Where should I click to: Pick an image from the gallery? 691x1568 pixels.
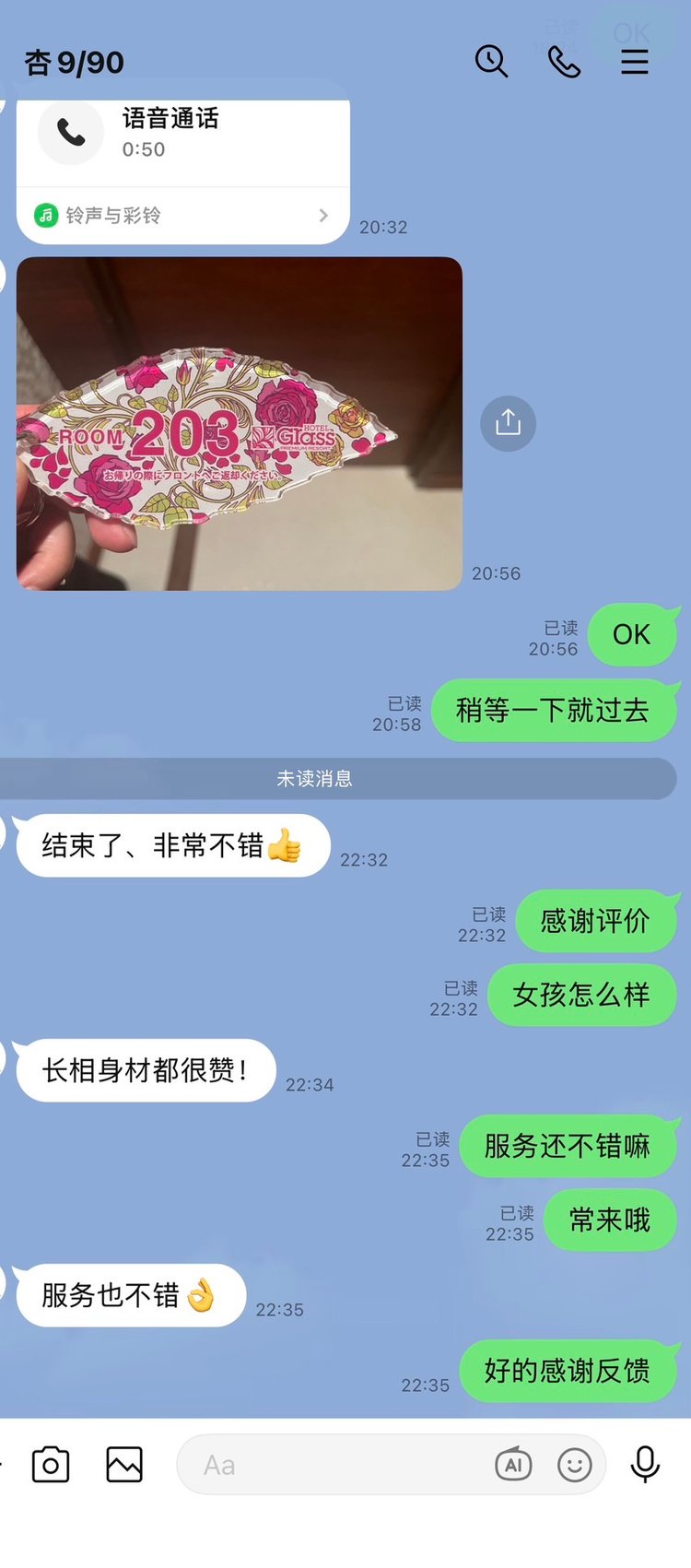(x=124, y=1465)
